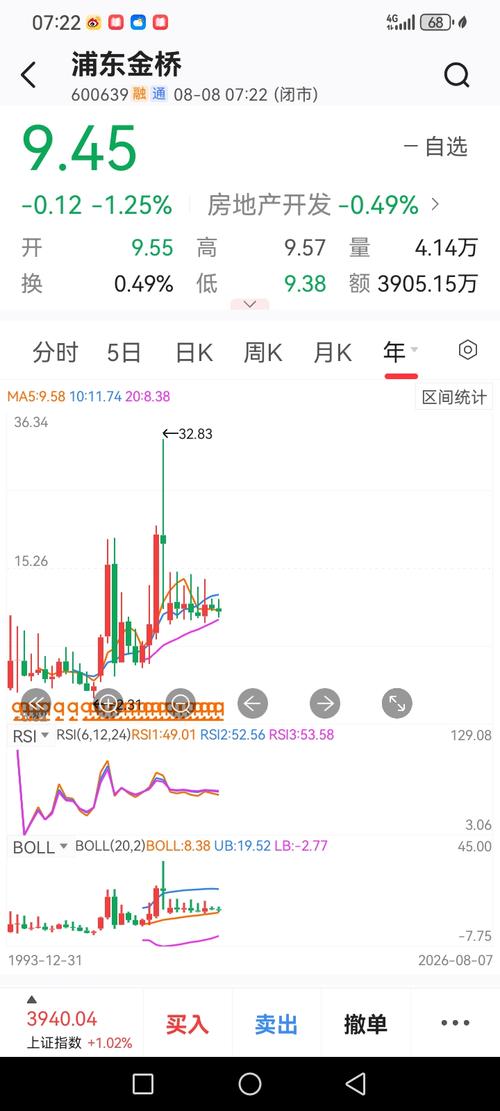
Task: Open 区间统计 range statistics
Action: (454, 397)
